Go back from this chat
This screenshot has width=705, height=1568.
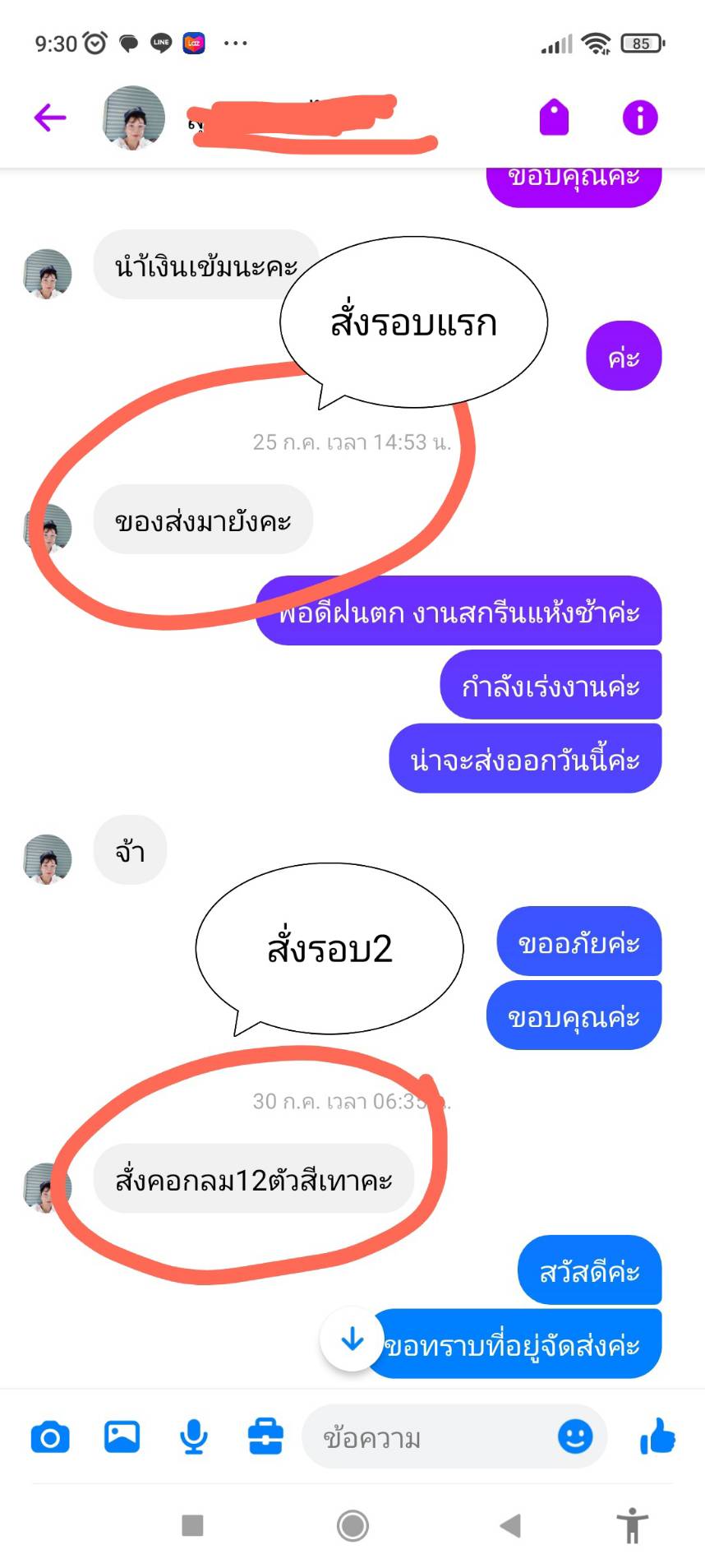click(x=49, y=118)
